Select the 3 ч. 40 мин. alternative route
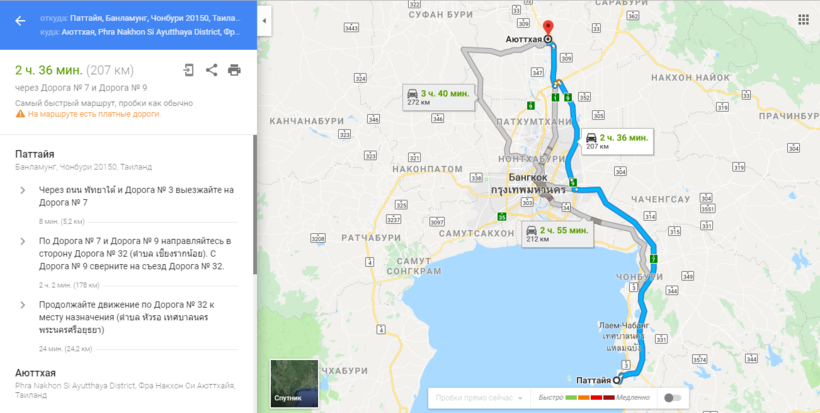The height and width of the screenshot is (413, 820). point(438,97)
